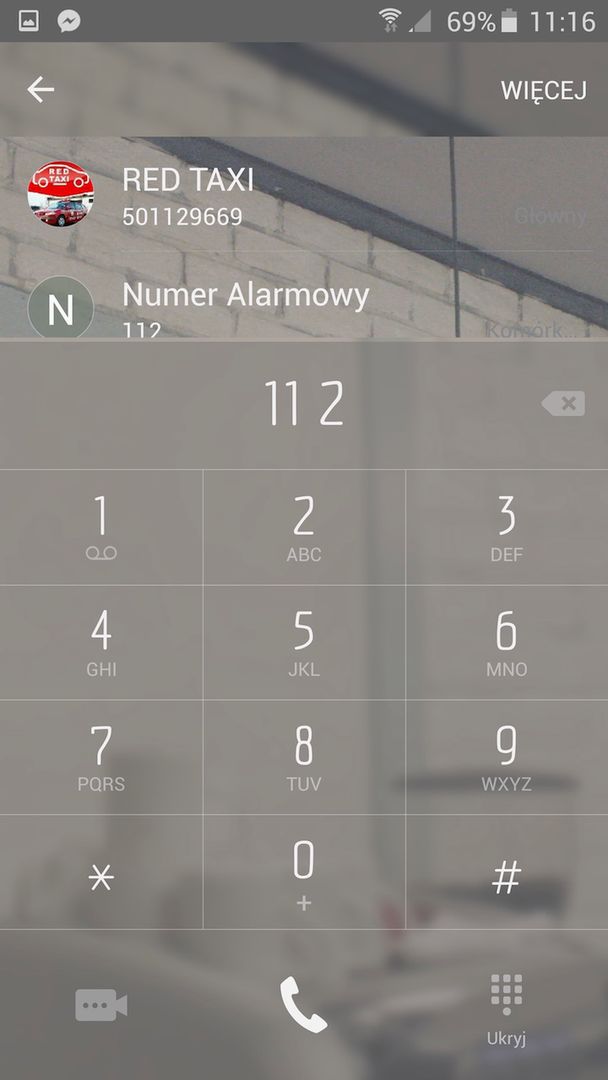This screenshot has height=1080, width=608.
Task: Go back with the arrow icon
Action: [x=40, y=90]
